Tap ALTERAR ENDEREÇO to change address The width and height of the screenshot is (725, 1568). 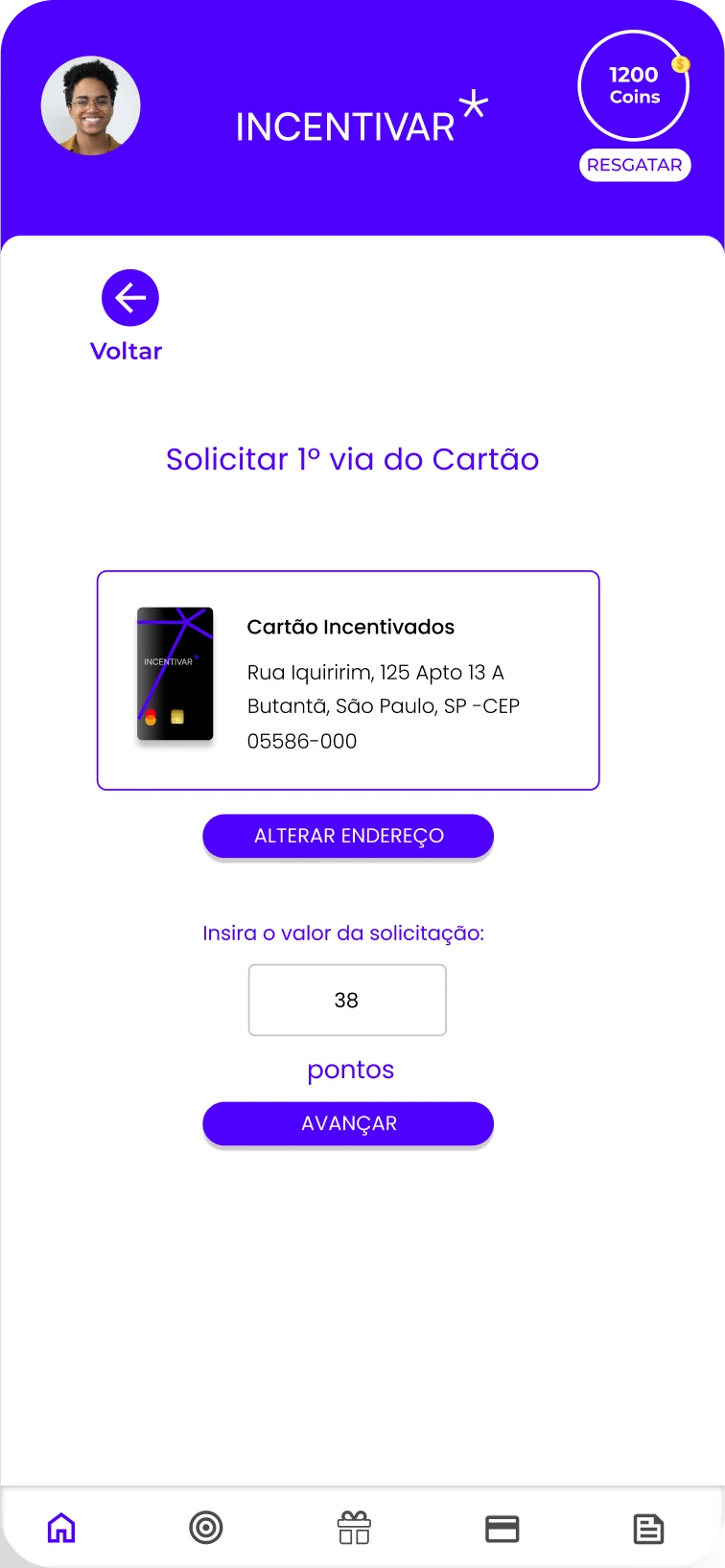[x=348, y=836]
